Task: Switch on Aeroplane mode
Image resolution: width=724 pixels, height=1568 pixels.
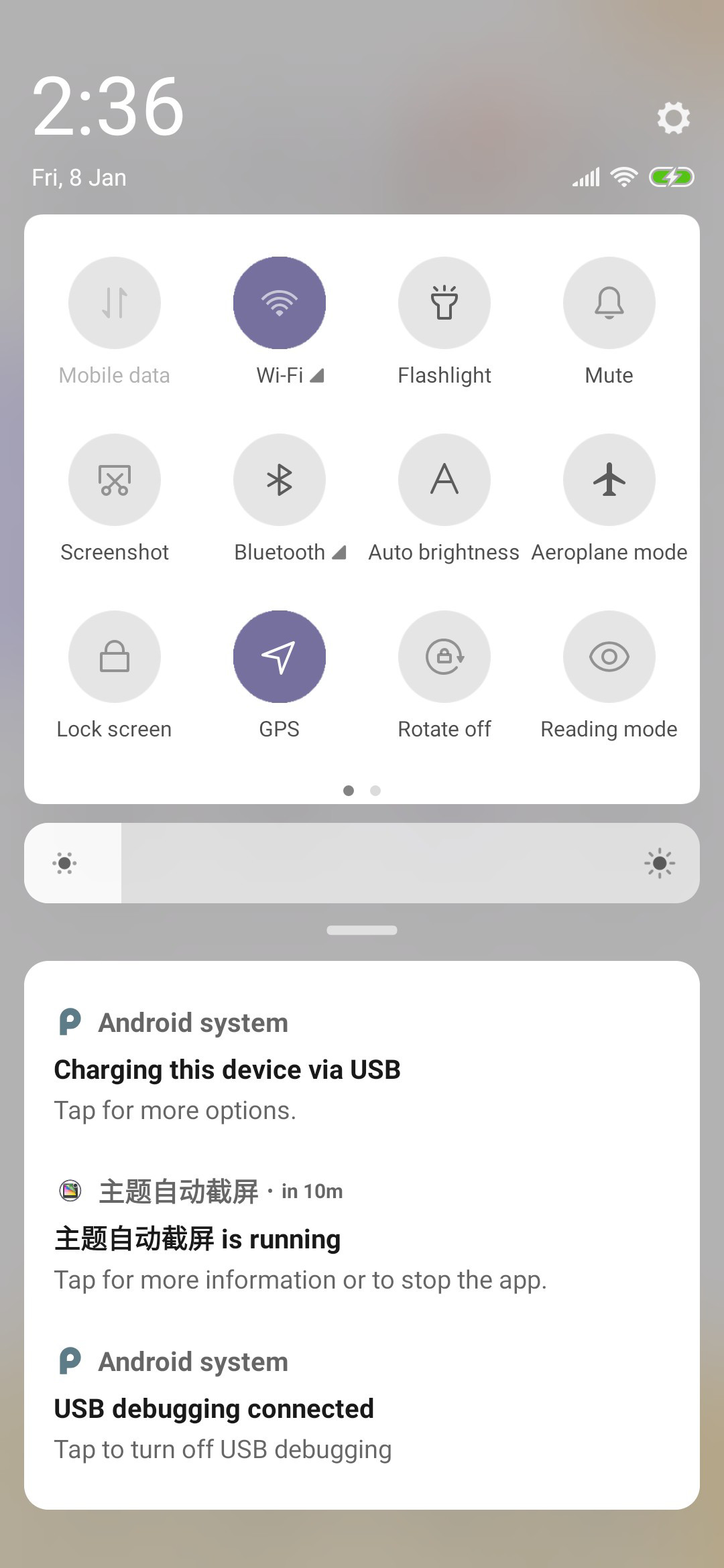Action: pyautogui.click(x=609, y=480)
